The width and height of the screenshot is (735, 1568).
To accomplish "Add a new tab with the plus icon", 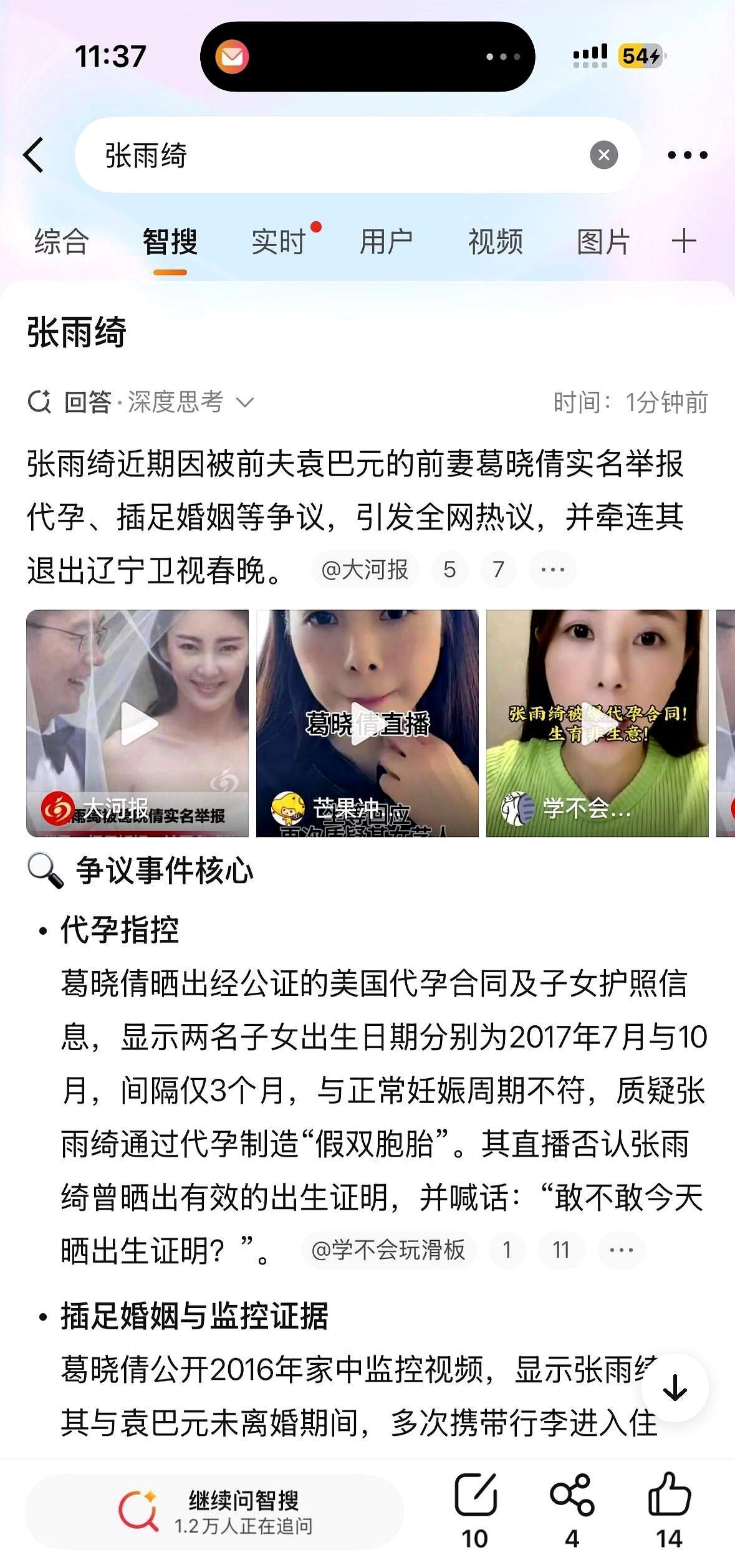I will [684, 242].
